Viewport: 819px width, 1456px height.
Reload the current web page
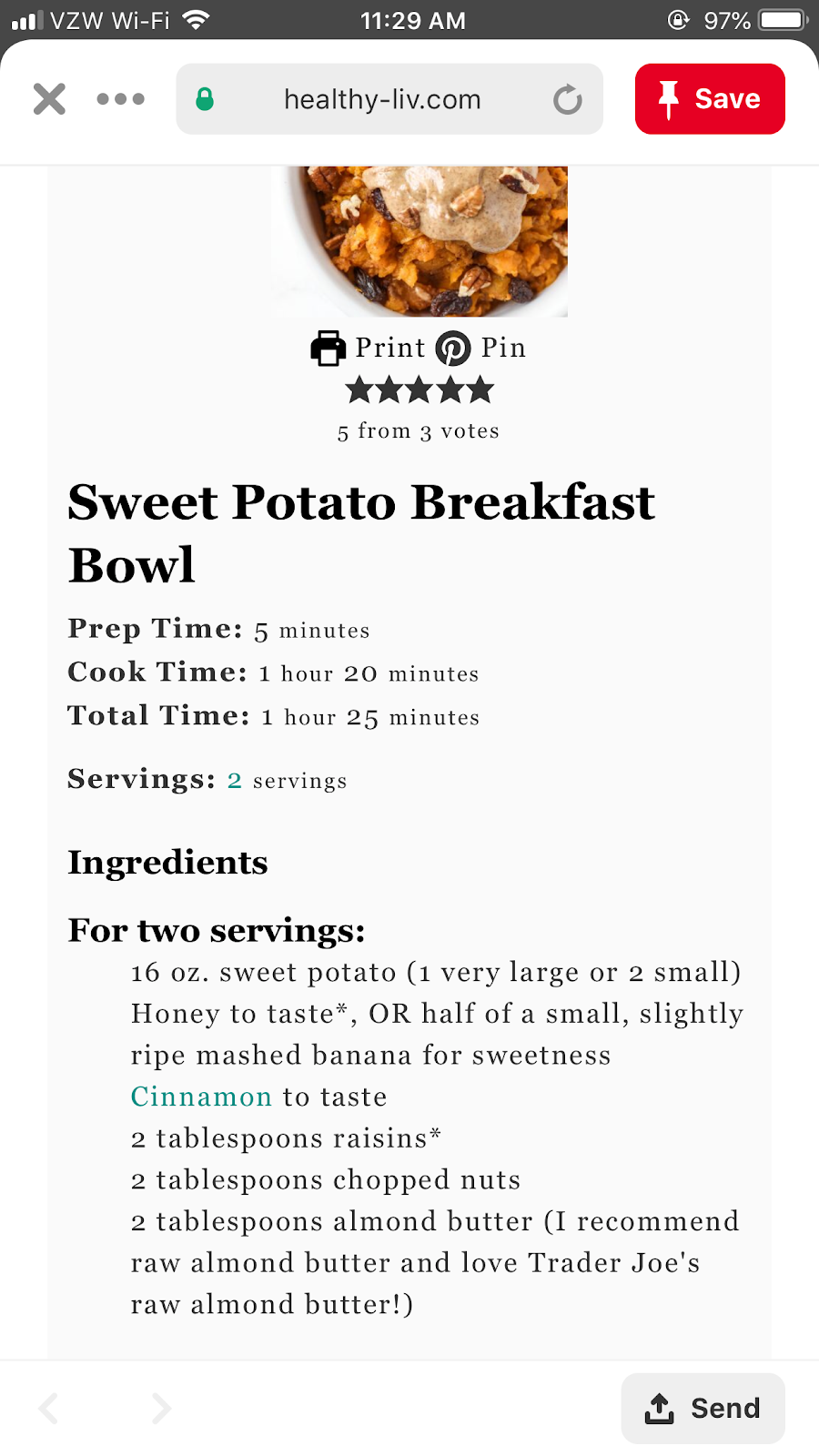(568, 99)
